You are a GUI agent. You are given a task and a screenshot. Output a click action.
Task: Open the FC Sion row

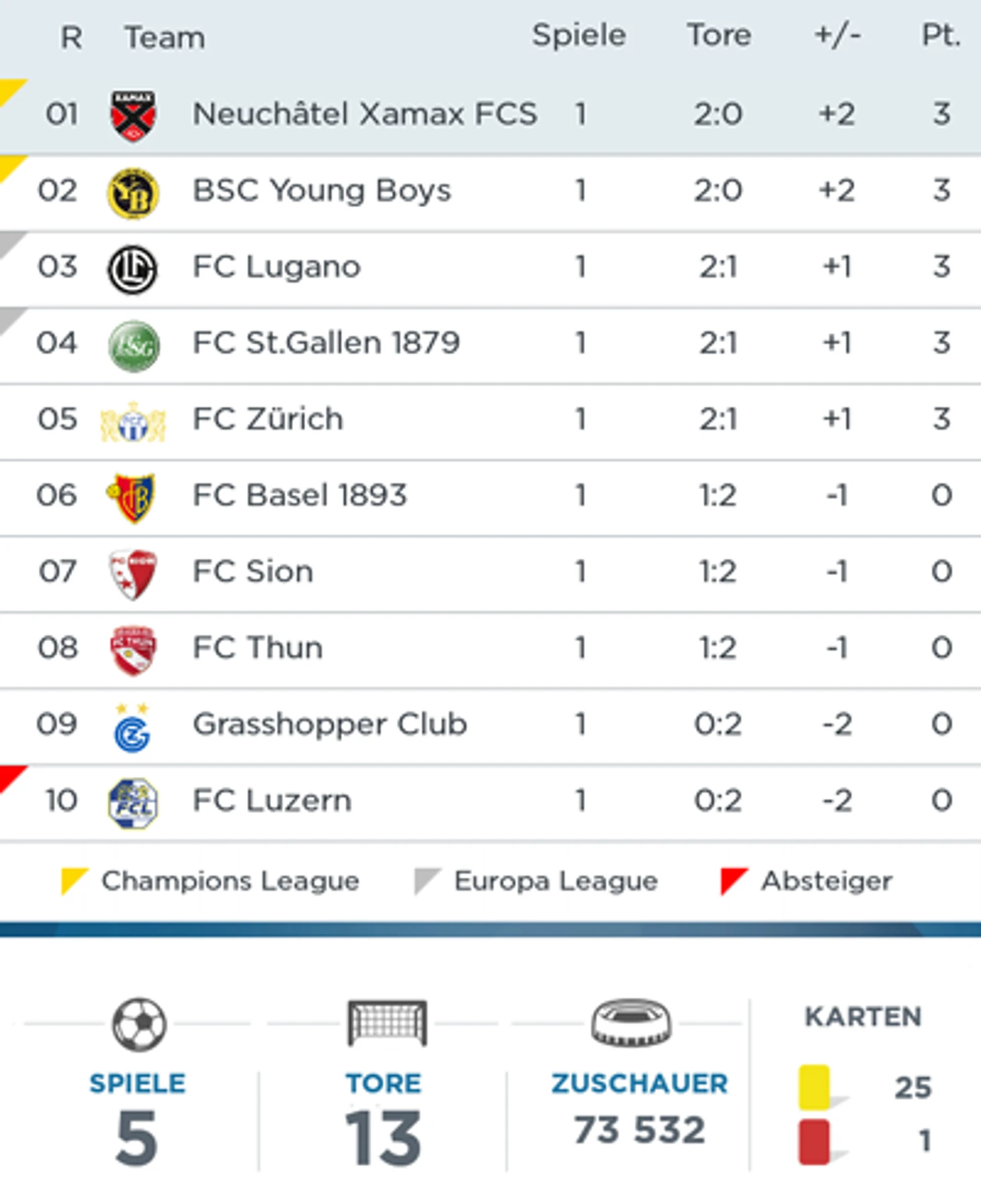tap(253, 572)
